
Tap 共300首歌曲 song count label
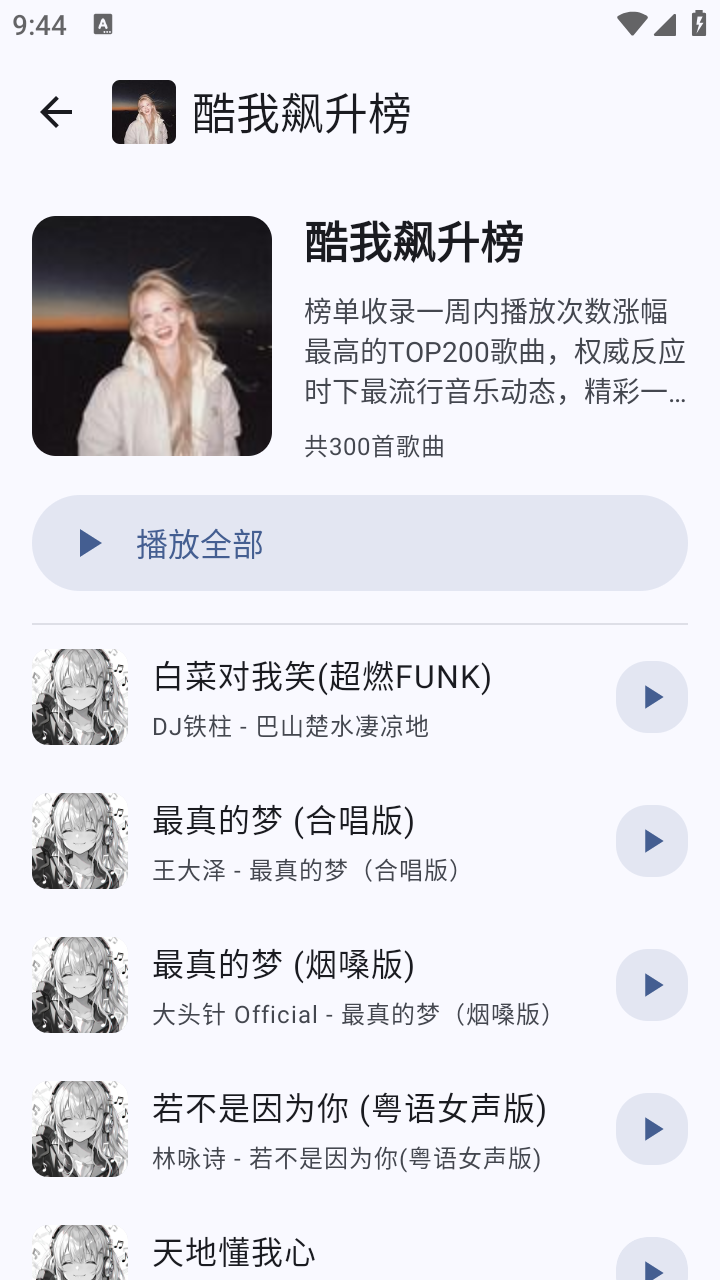point(377,448)
